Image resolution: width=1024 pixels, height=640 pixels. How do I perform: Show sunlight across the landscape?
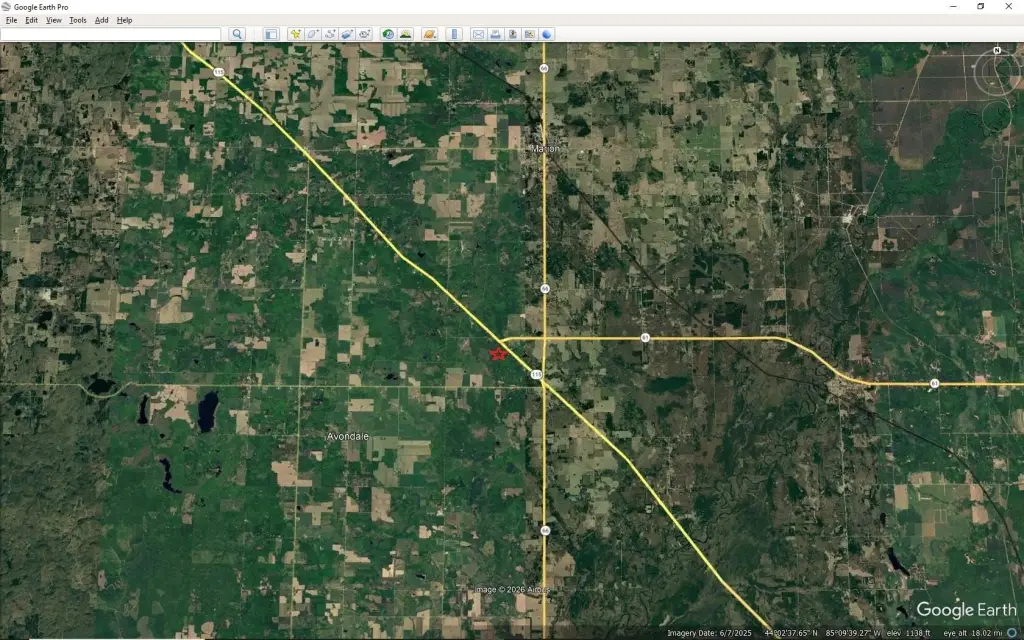(x=406, y=34)
